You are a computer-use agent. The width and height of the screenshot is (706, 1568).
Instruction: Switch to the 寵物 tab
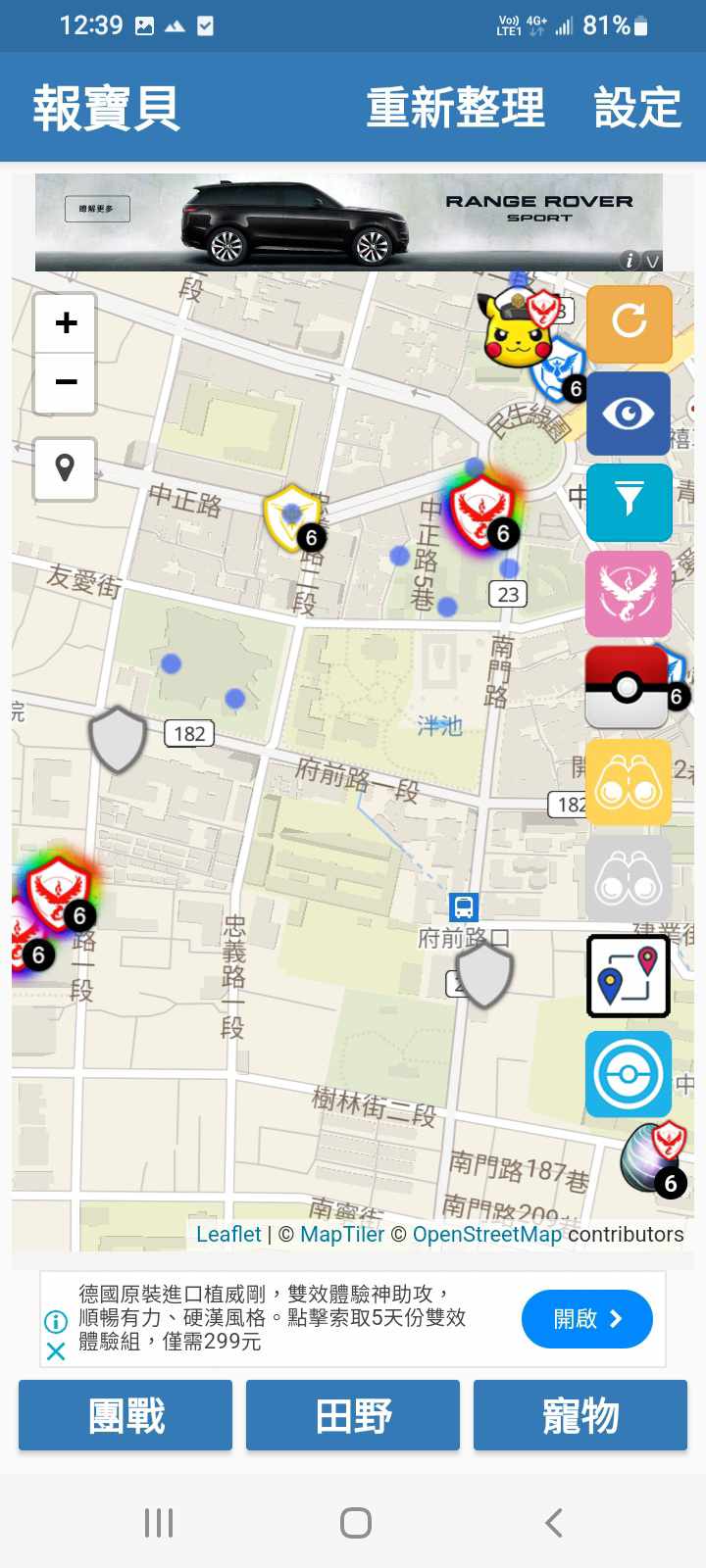point(580,1415)
